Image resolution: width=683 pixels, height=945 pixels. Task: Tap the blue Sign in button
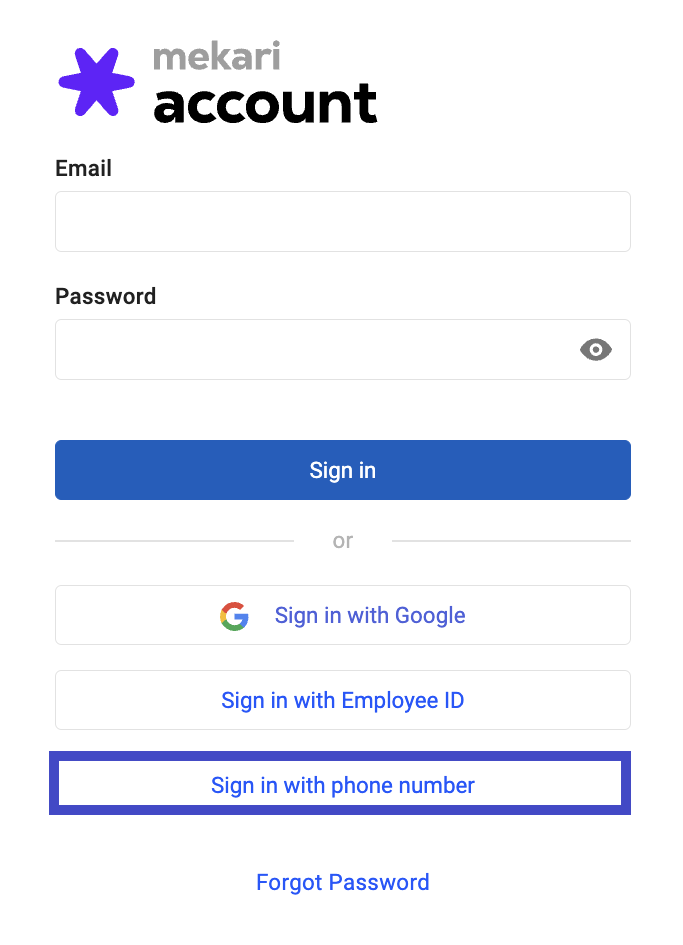342,470
